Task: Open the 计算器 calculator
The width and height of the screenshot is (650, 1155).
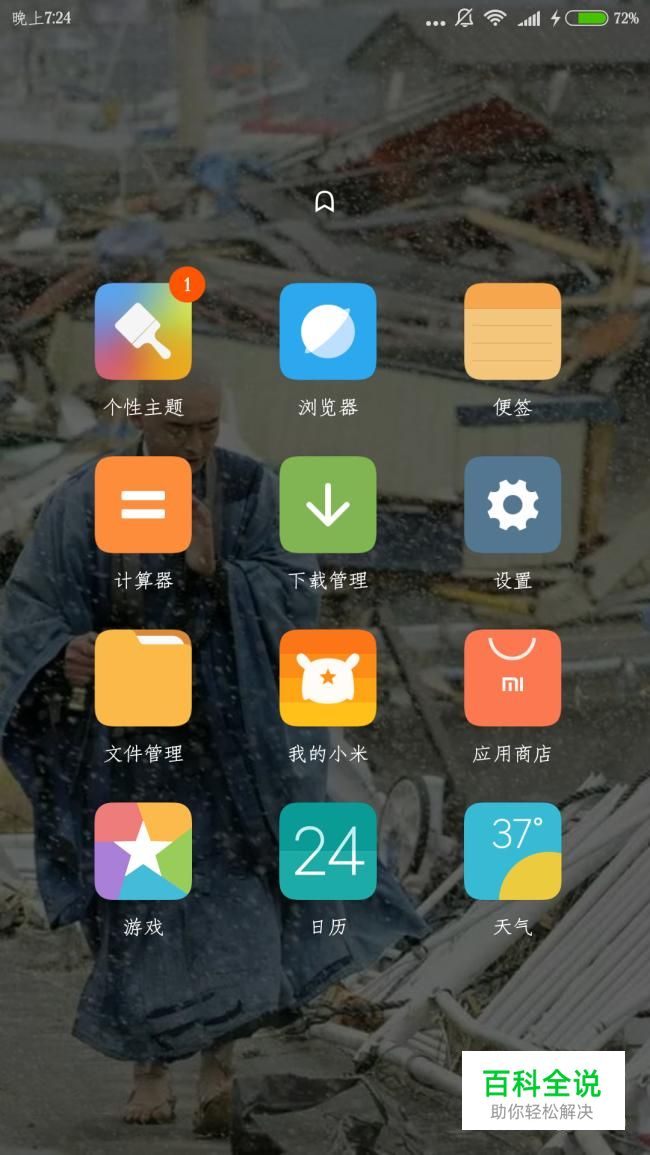Action: [143, 504]
